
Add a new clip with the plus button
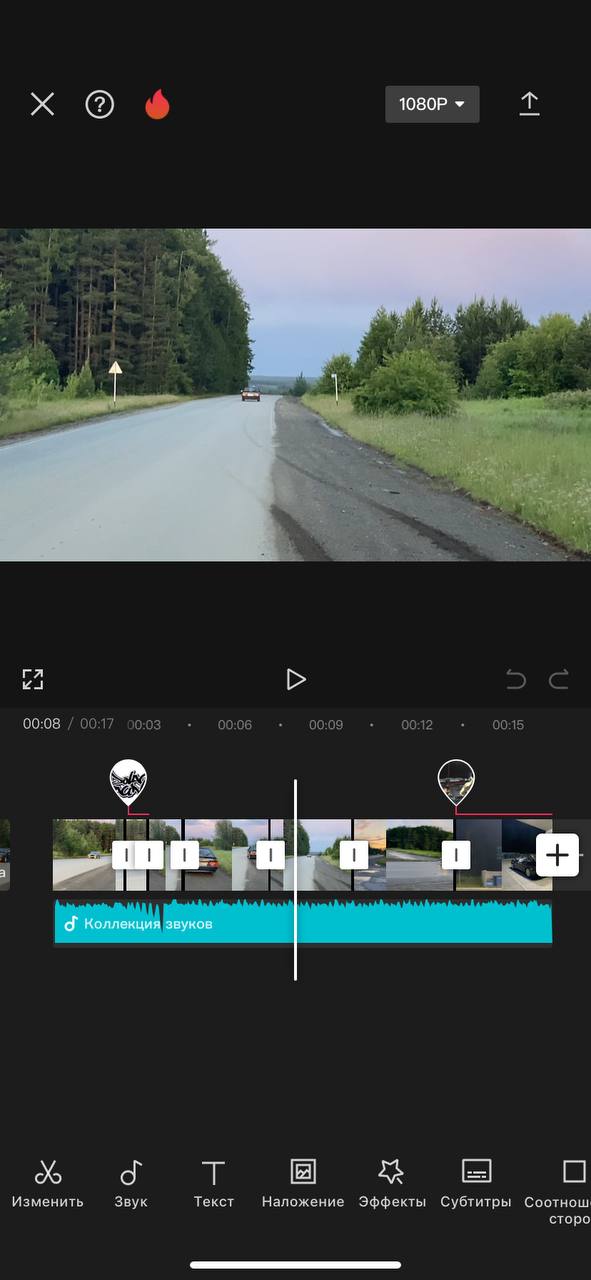(557, 855)
